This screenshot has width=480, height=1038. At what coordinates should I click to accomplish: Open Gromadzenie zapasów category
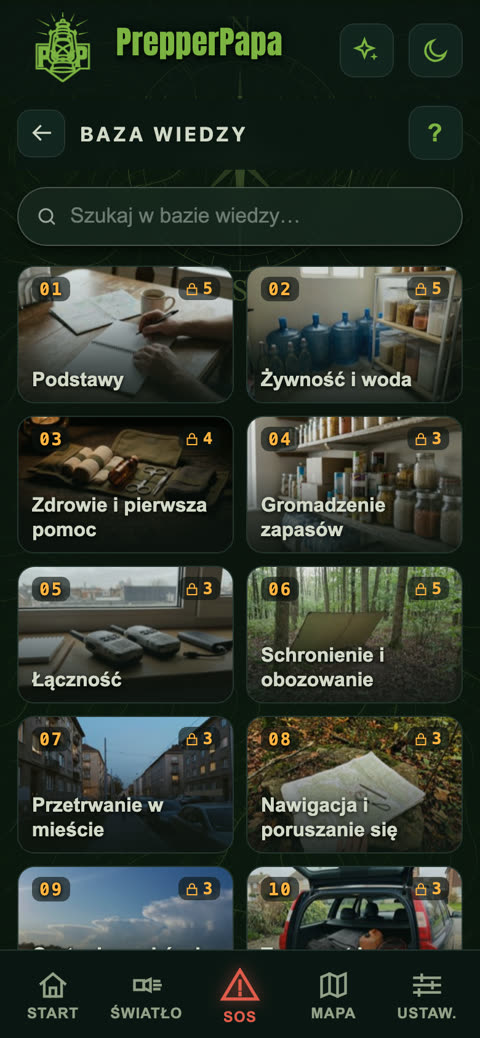[354, 484]
